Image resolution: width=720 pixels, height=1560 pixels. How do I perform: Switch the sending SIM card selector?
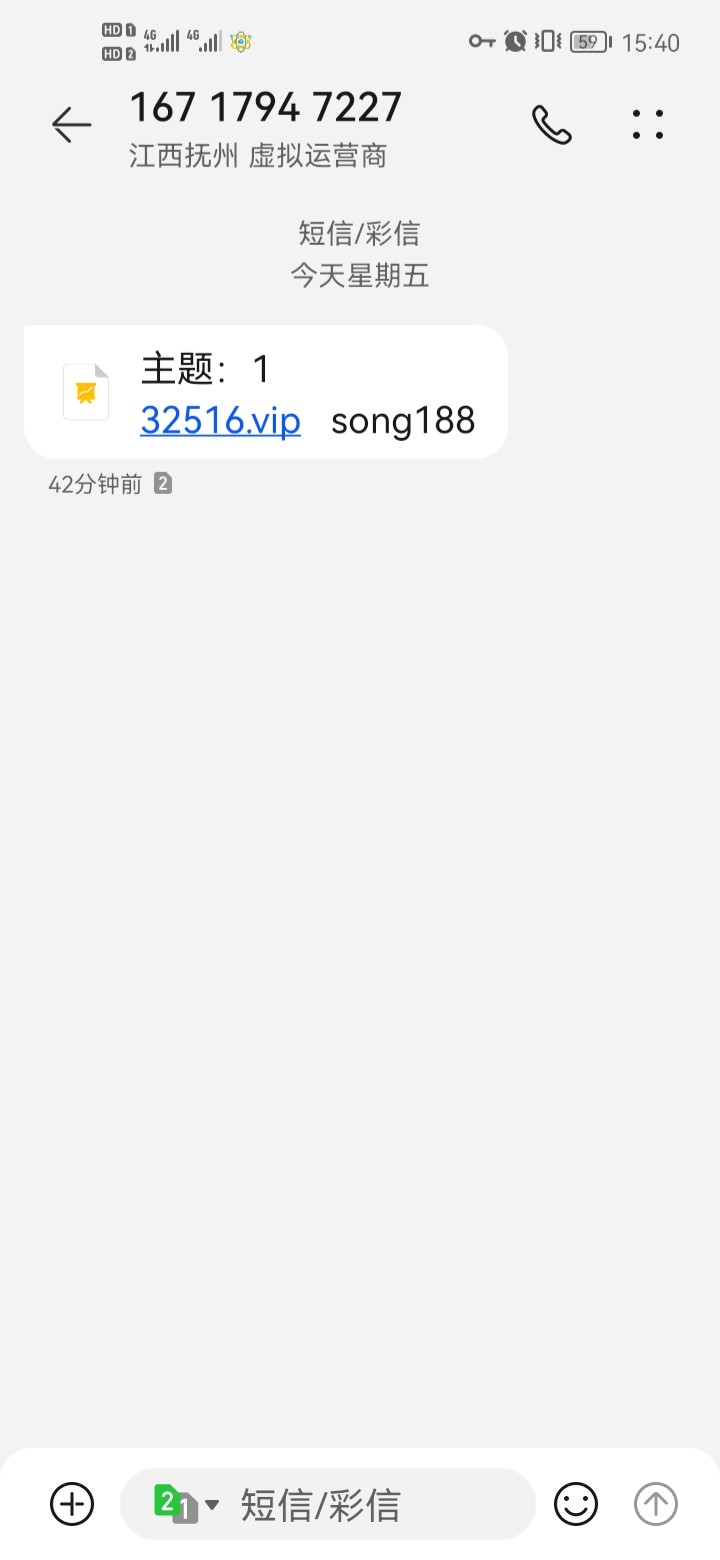pyautogui.click(x=185, y=1503)
